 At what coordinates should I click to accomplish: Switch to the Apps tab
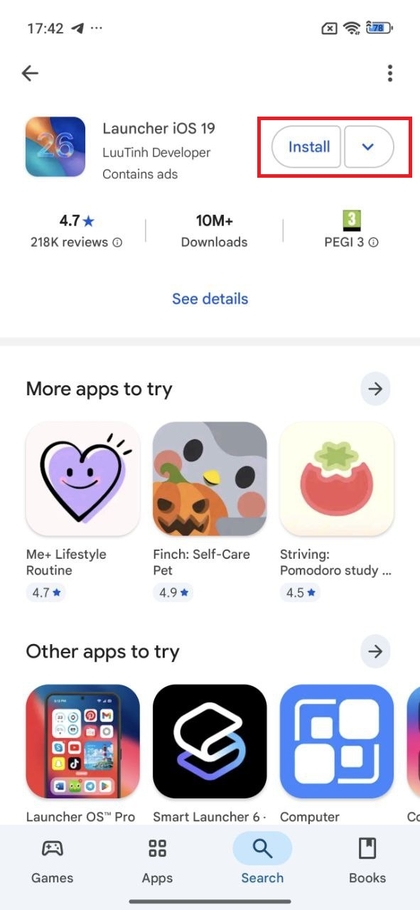click(157, 861)
